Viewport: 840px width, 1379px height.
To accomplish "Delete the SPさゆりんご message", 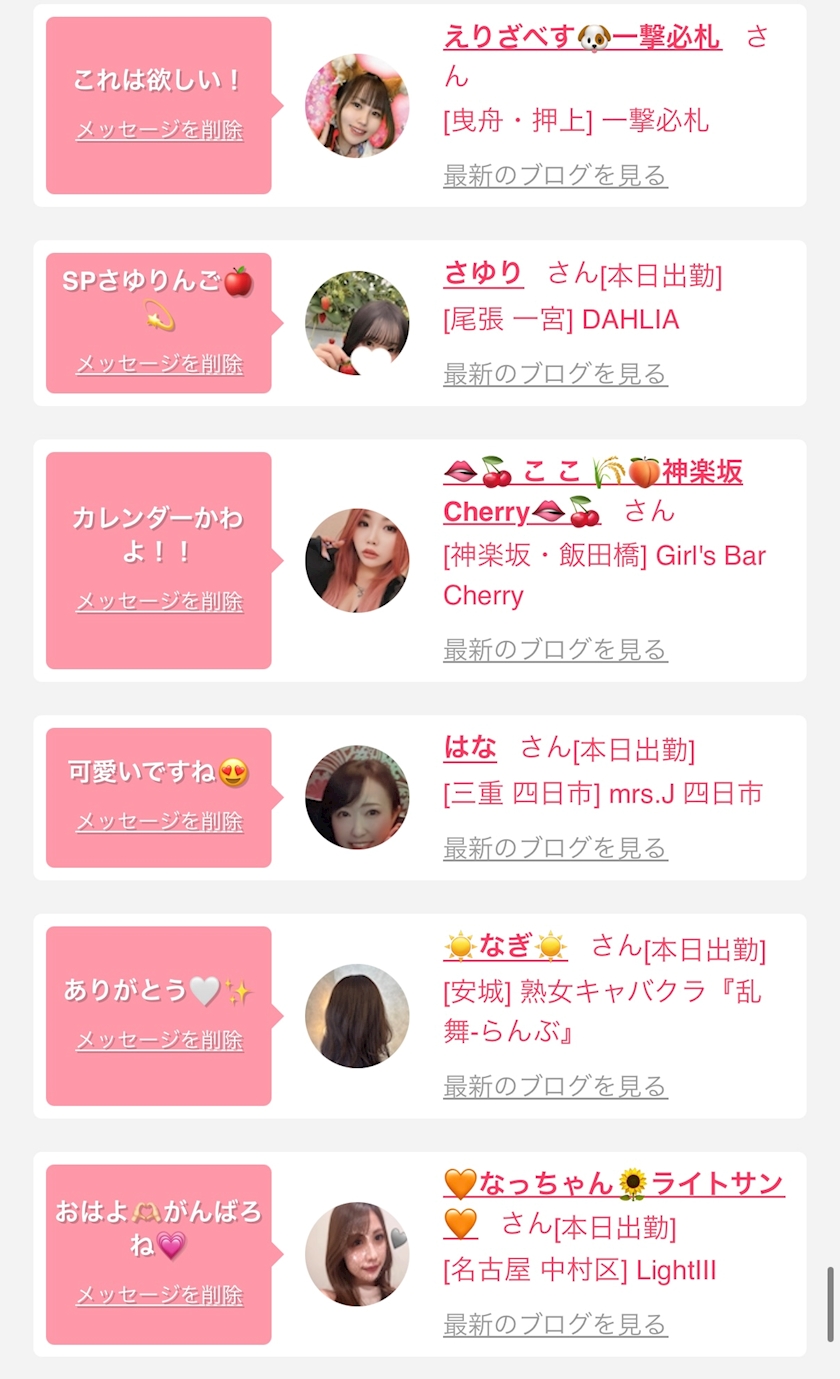I will point(159,364).
